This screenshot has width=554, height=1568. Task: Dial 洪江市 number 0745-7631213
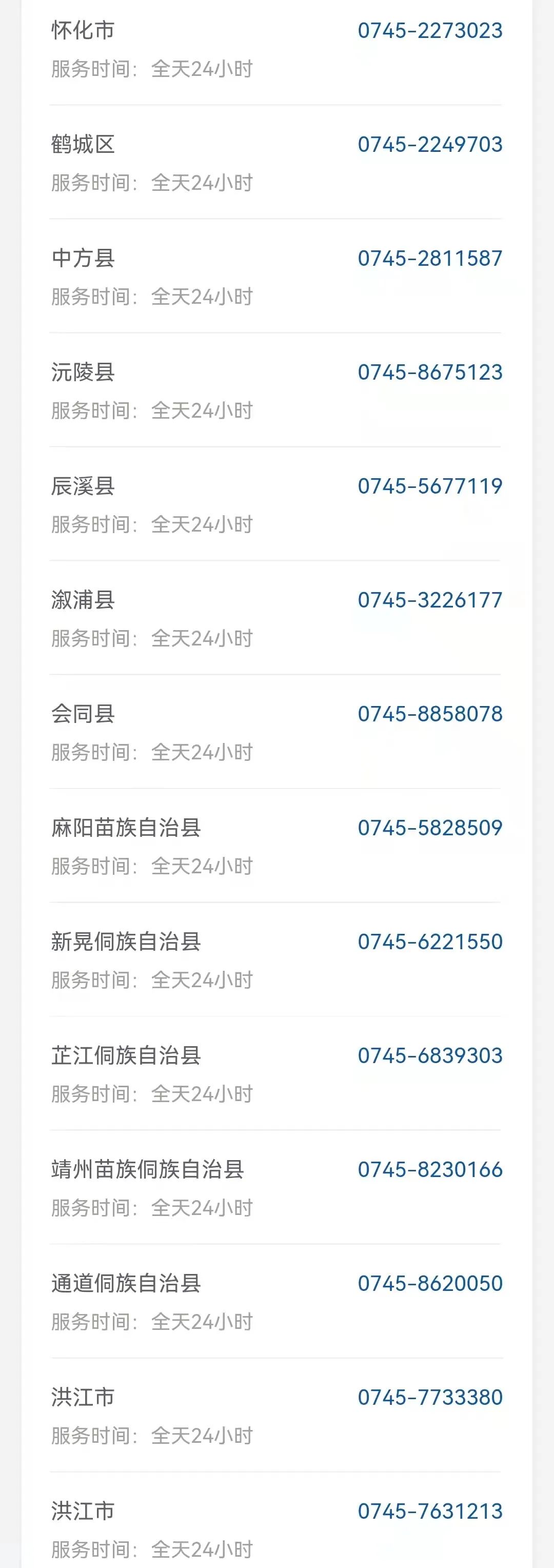pyautogui.click(x=430, y=1510)
